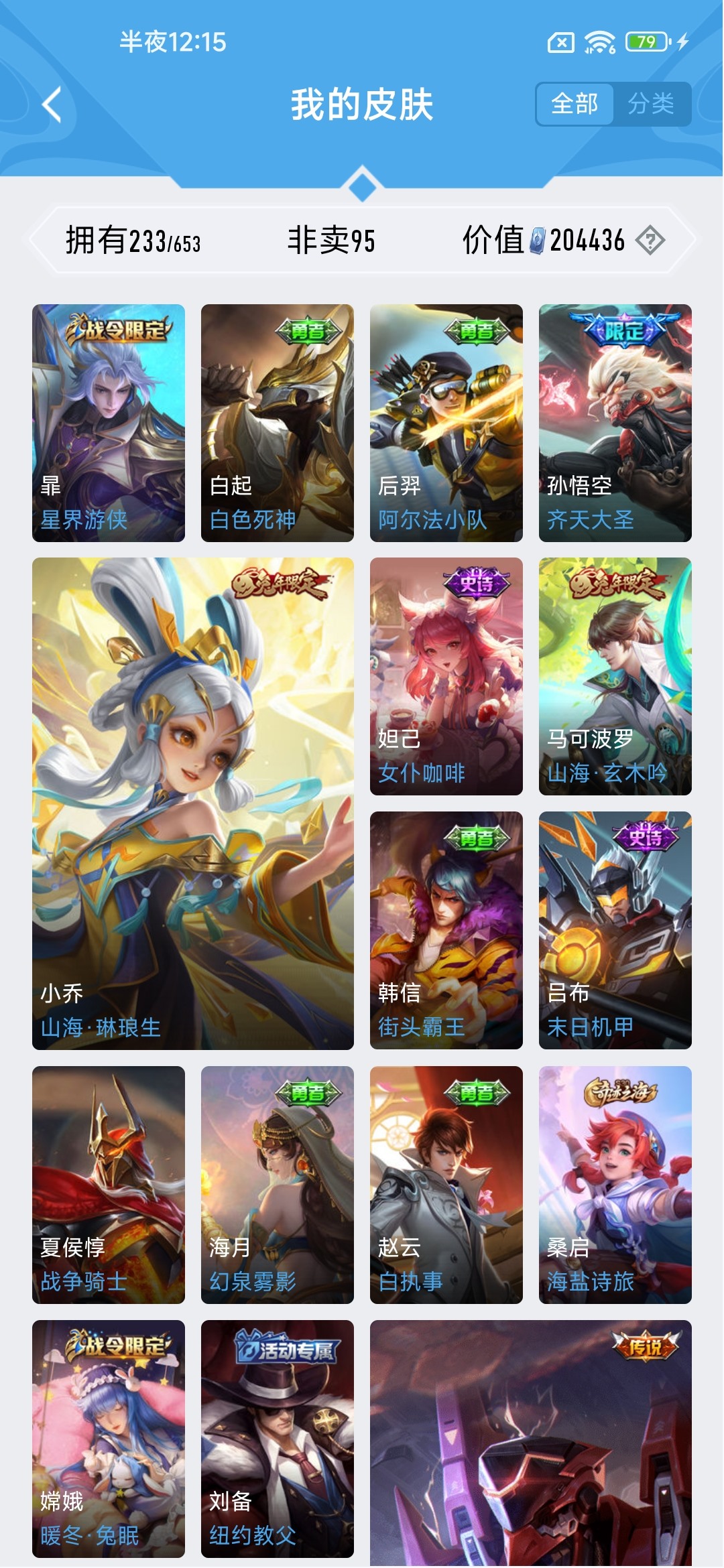Open 马可波罗 山海·玄木吟 skin
The height and width of the screenshot is (1568, 724).
click(615, 676)
